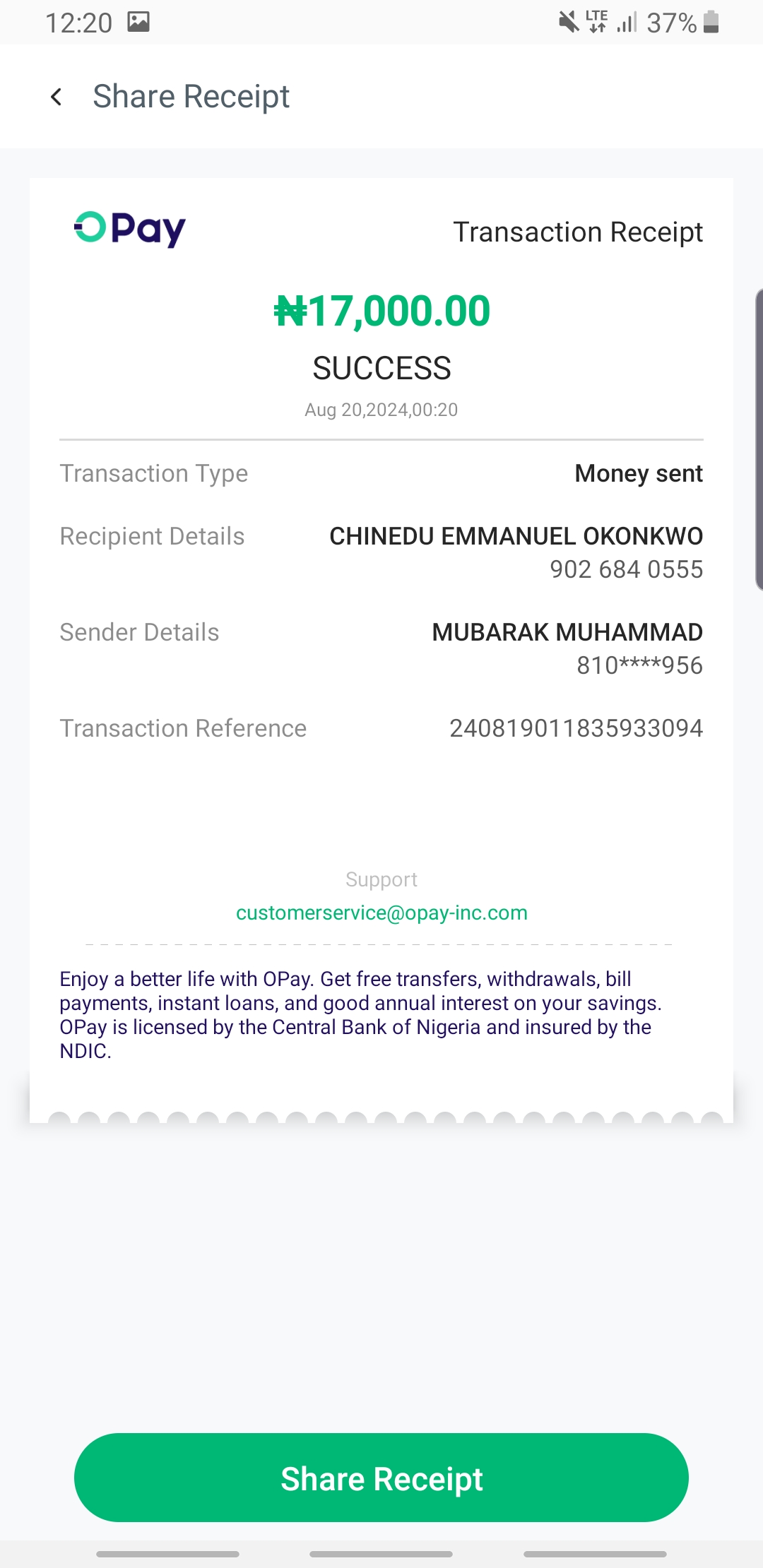Go back from Share Receipt screen
The height and width of the screenshot is (1568, 763).
coord(57,97)
